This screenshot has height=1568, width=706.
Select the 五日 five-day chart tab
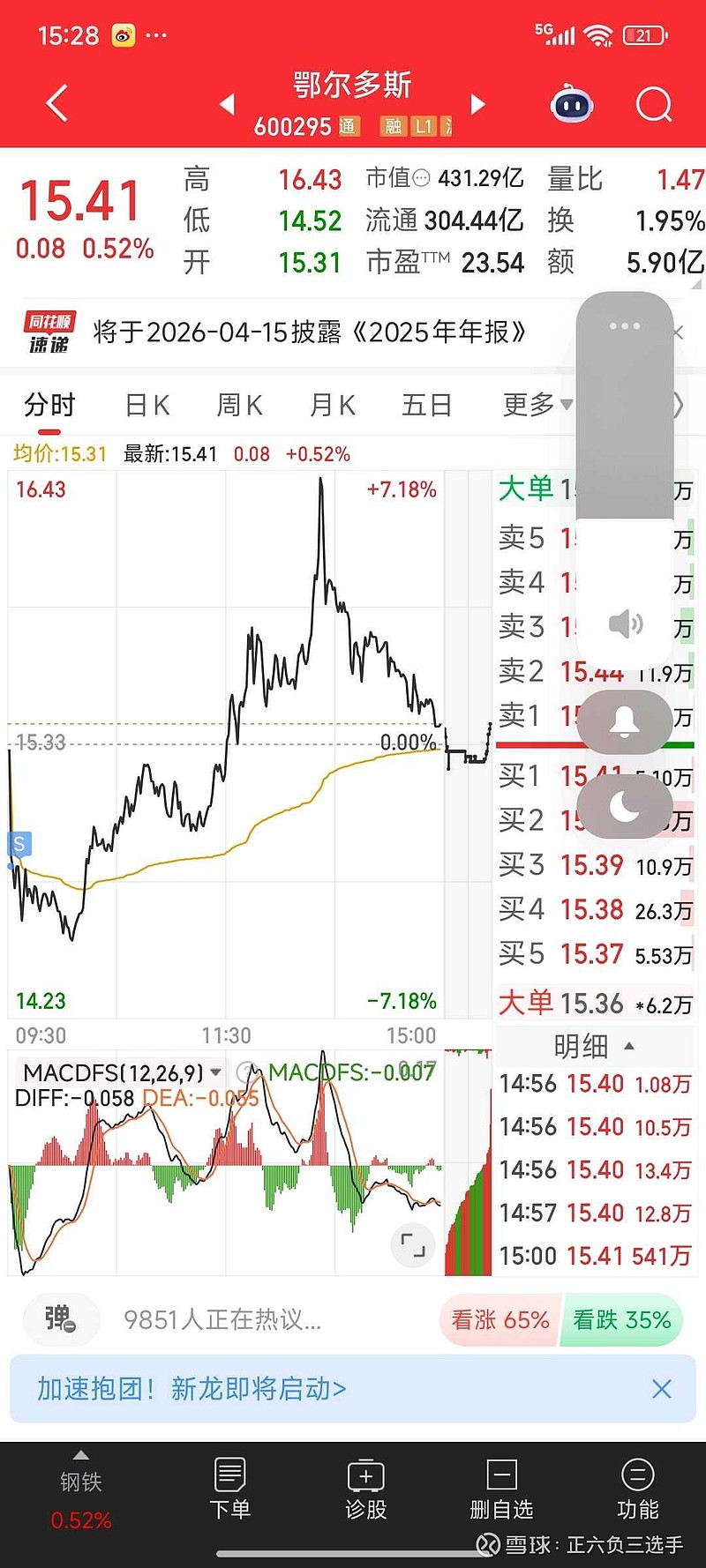click(426, 406)
